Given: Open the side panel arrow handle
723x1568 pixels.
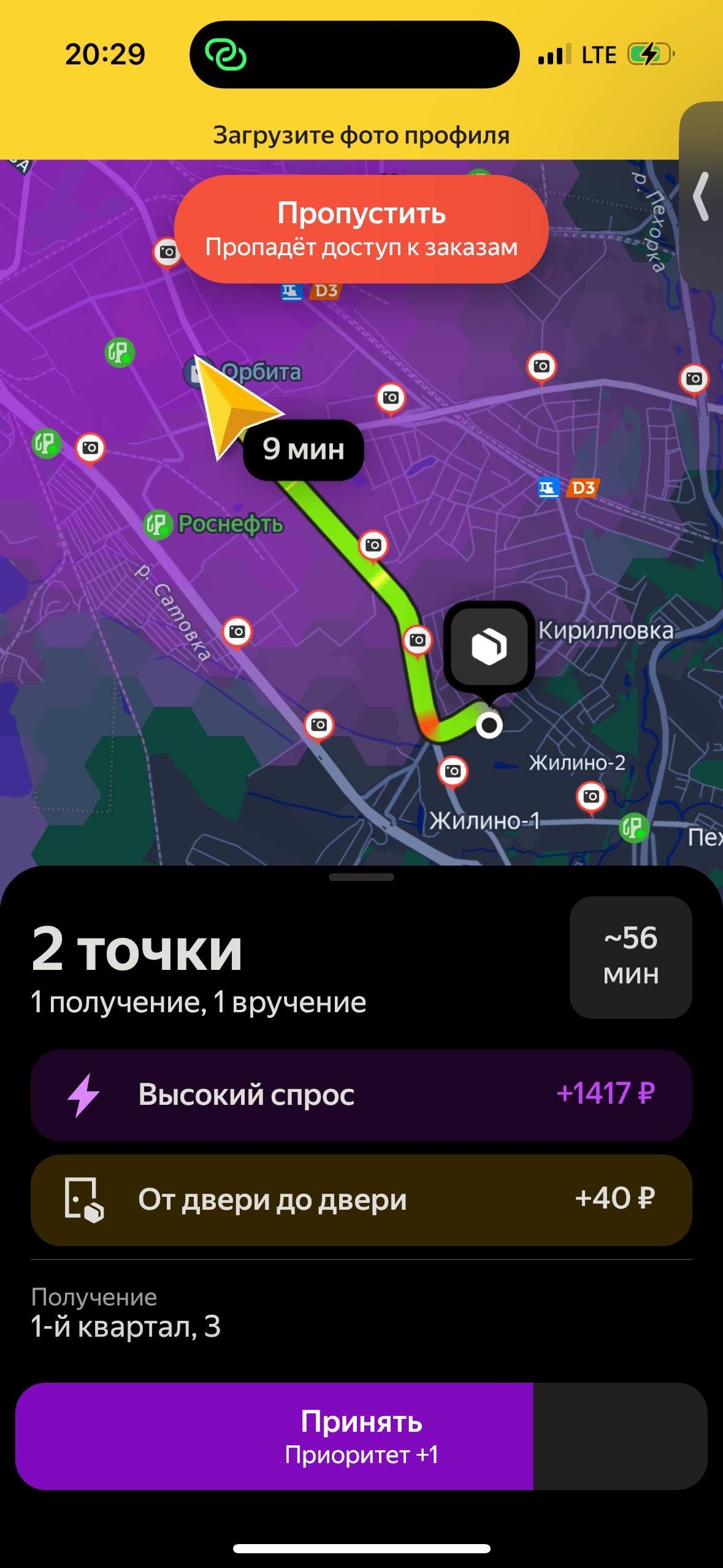Looking at the screenshot, I should (702, 196).
